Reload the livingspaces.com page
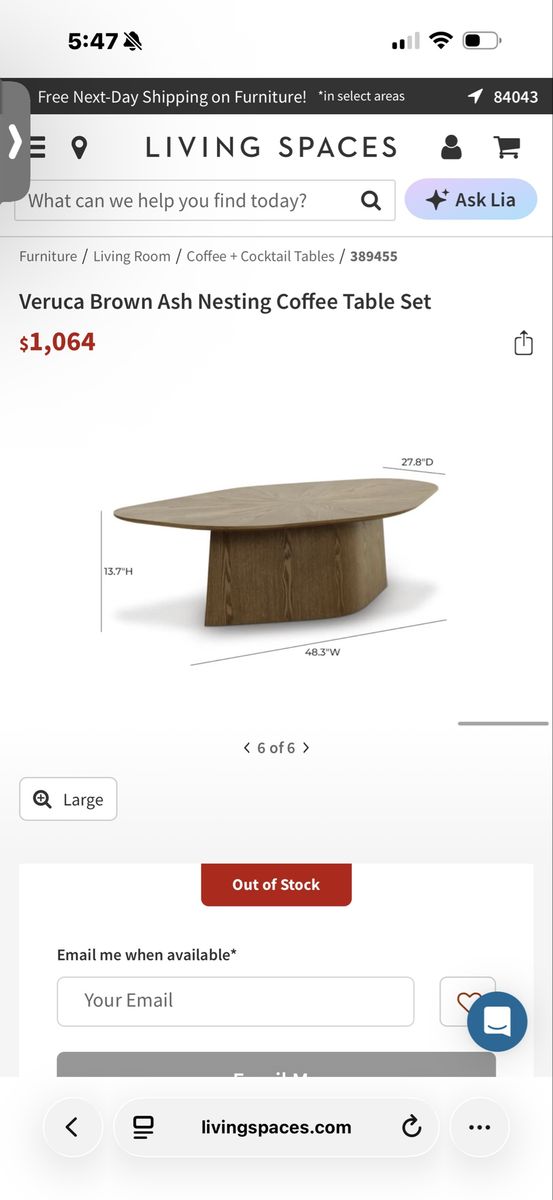This screenshot has height=1200, width=553. click(411, 1127)
